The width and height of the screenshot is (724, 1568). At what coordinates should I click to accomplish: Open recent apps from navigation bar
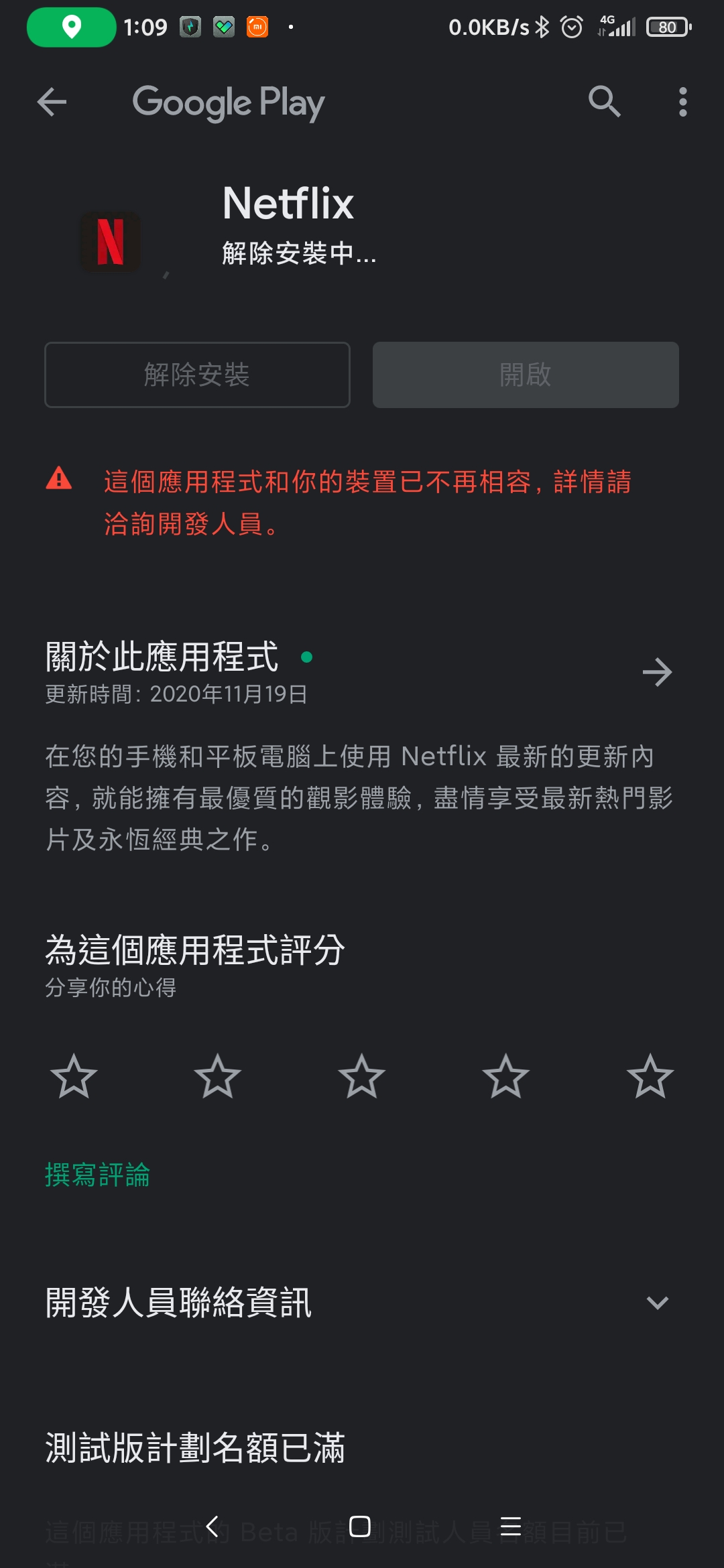(x=511, y=1526)
